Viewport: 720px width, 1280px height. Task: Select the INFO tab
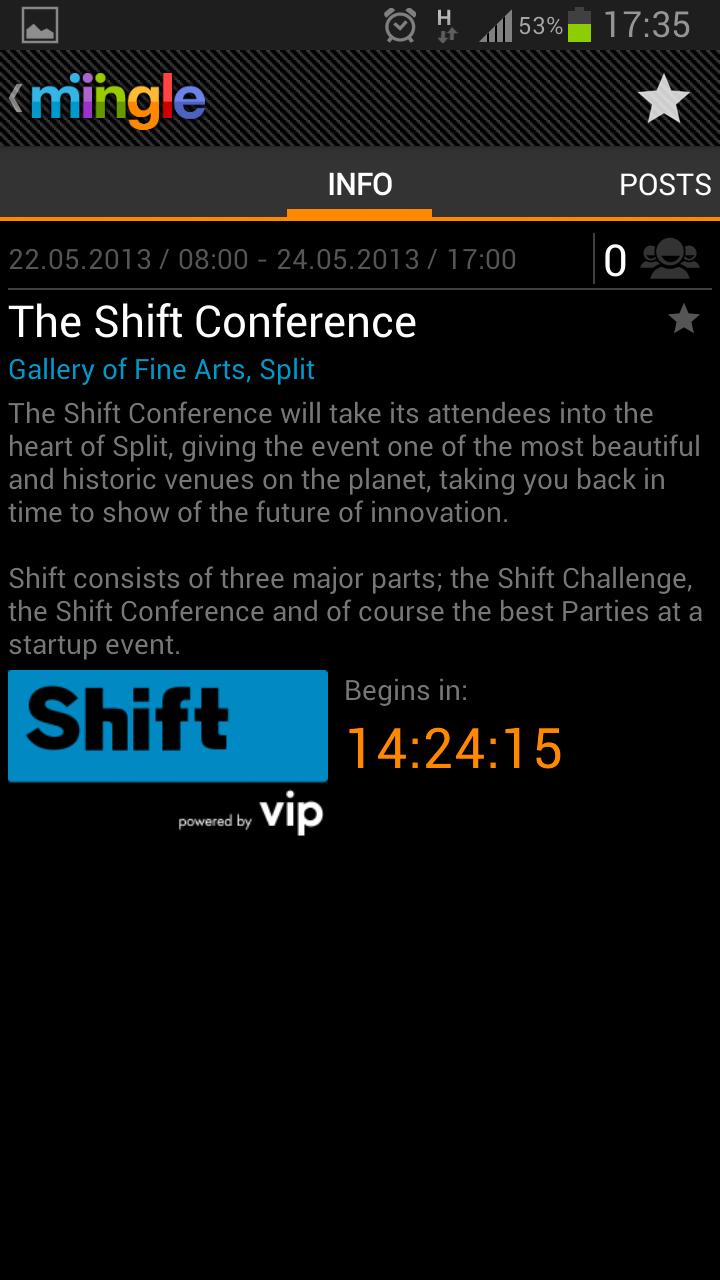[360, 185]
